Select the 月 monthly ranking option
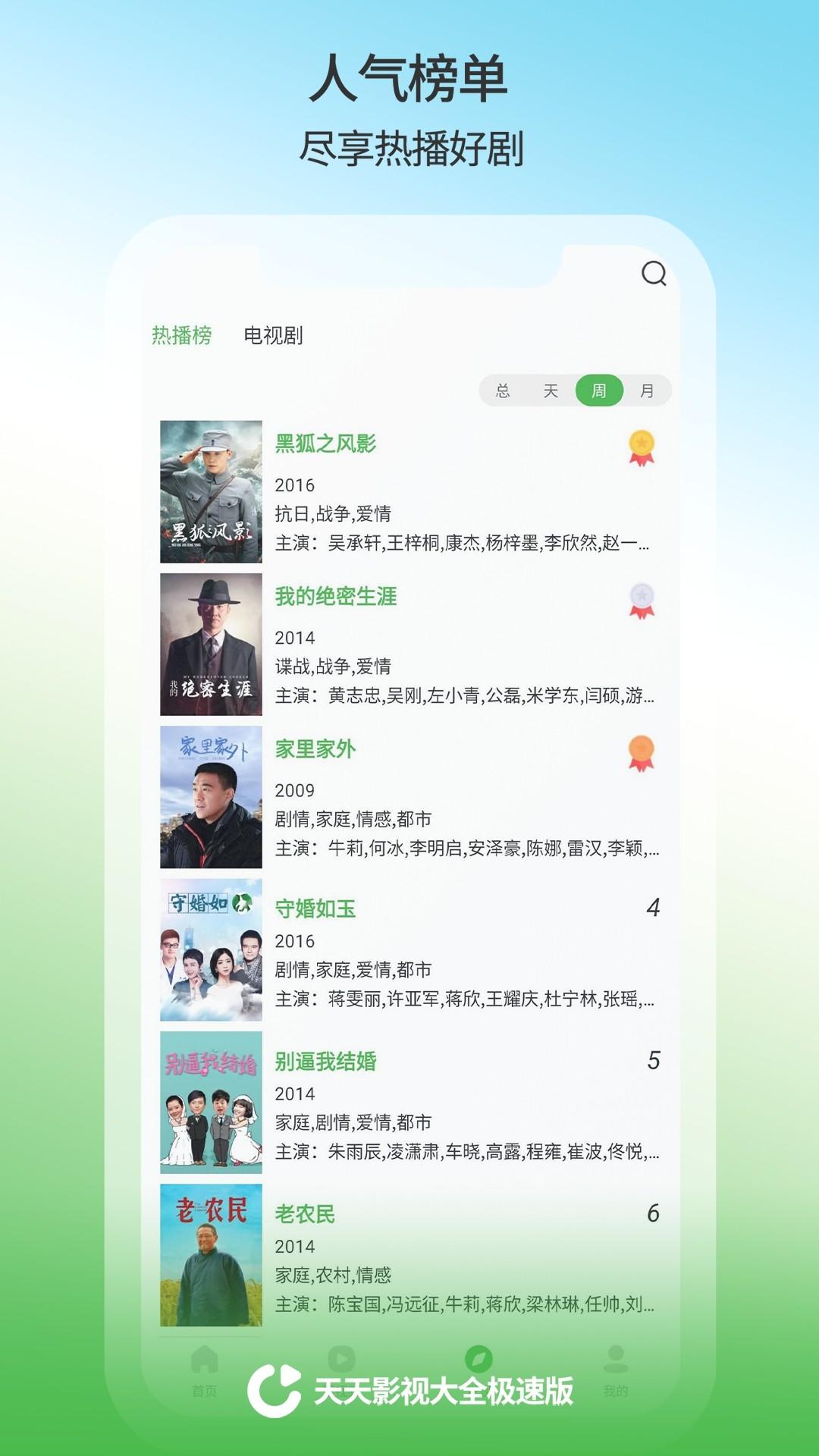 (x=645, y=388)
